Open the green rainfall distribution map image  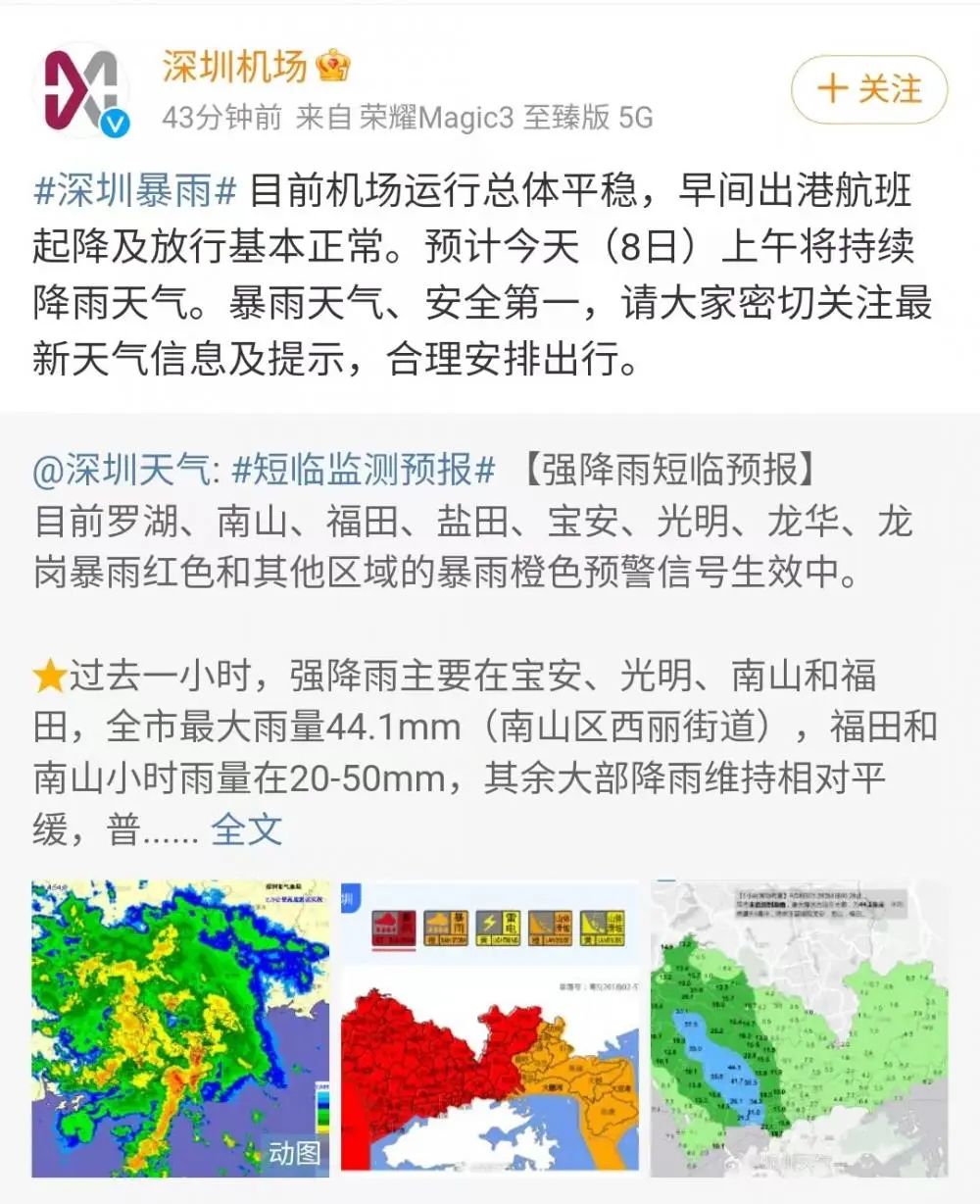pyautogui.click(x=799, y=1029)
